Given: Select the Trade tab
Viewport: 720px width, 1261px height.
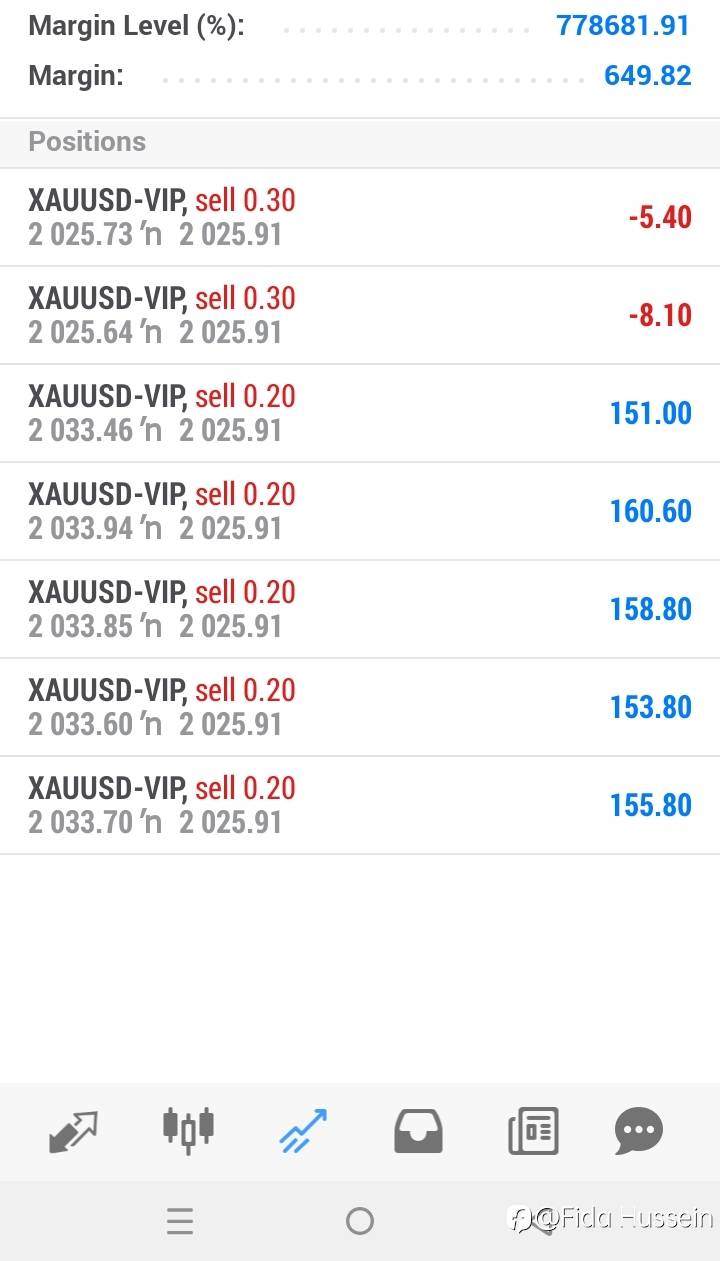Looking at the screenshot, I should [x=303, y=1131].
